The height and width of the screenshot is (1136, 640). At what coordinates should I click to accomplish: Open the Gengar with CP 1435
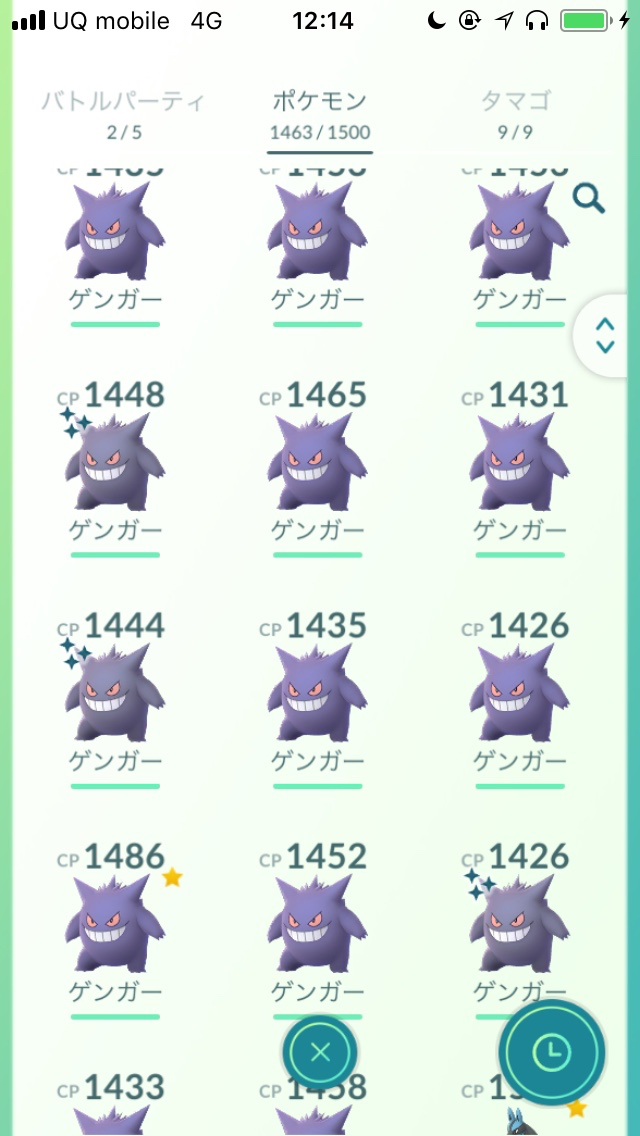click(317, 694)
